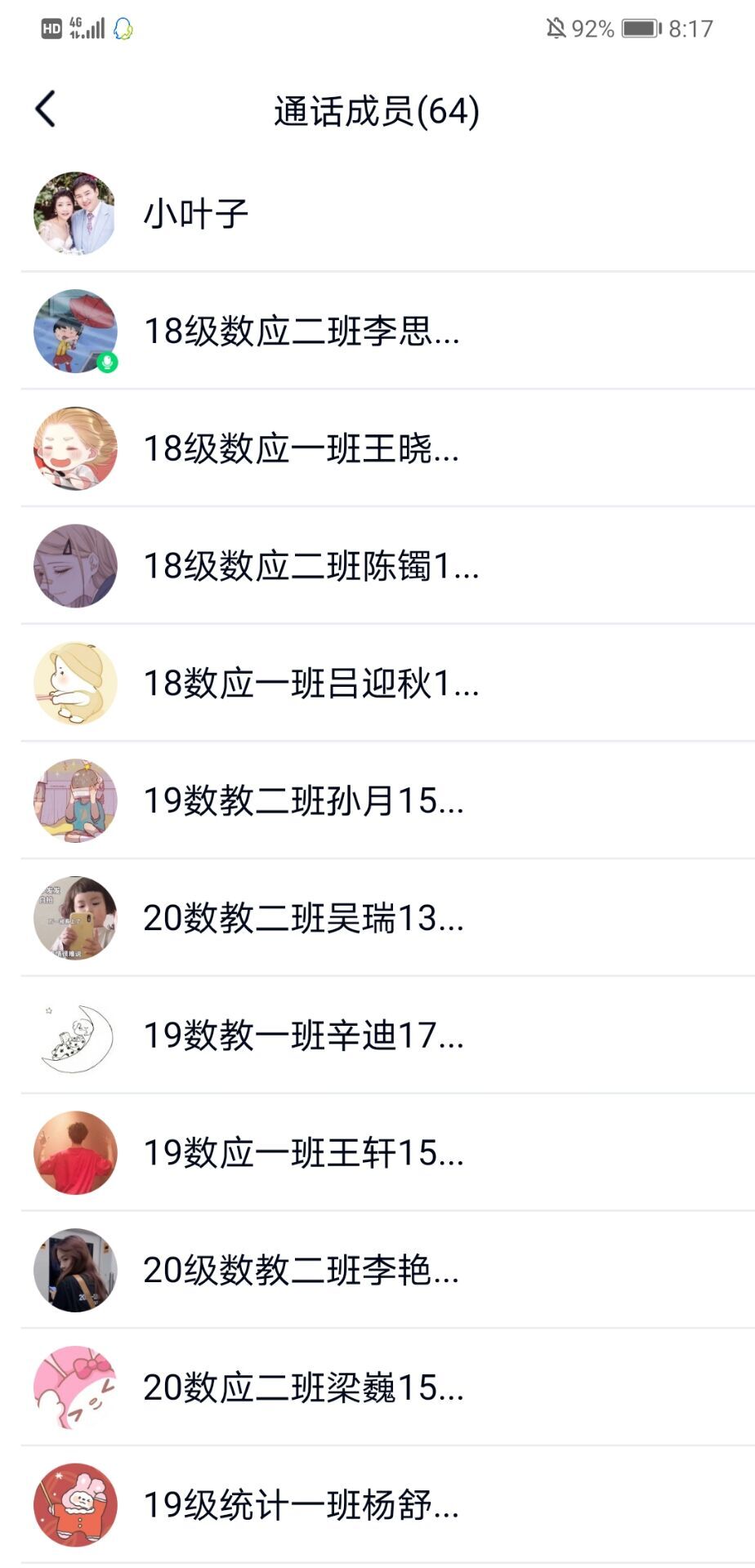Go back from the call members list
The image size is (755, 1568).
[x=46, y=109]
